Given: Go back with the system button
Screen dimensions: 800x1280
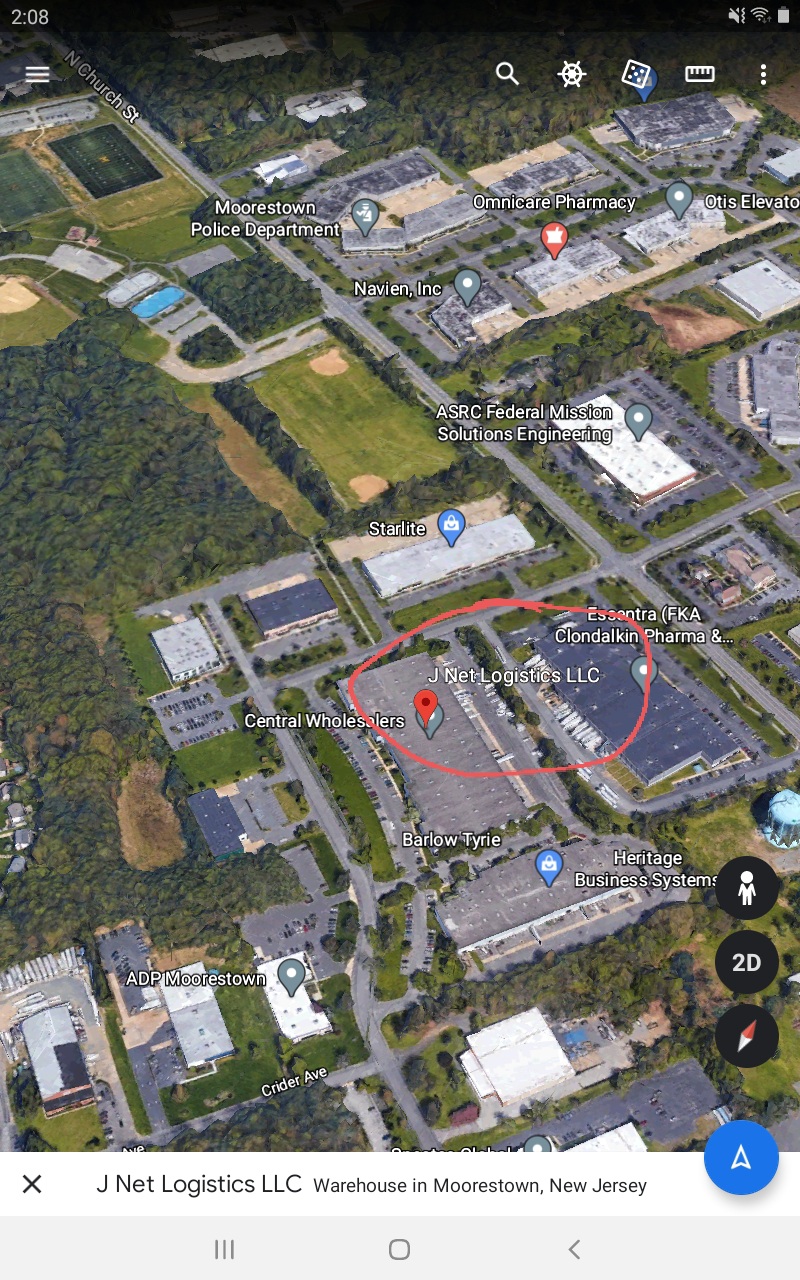Looking at the screenshot, I should [574, 1249].
